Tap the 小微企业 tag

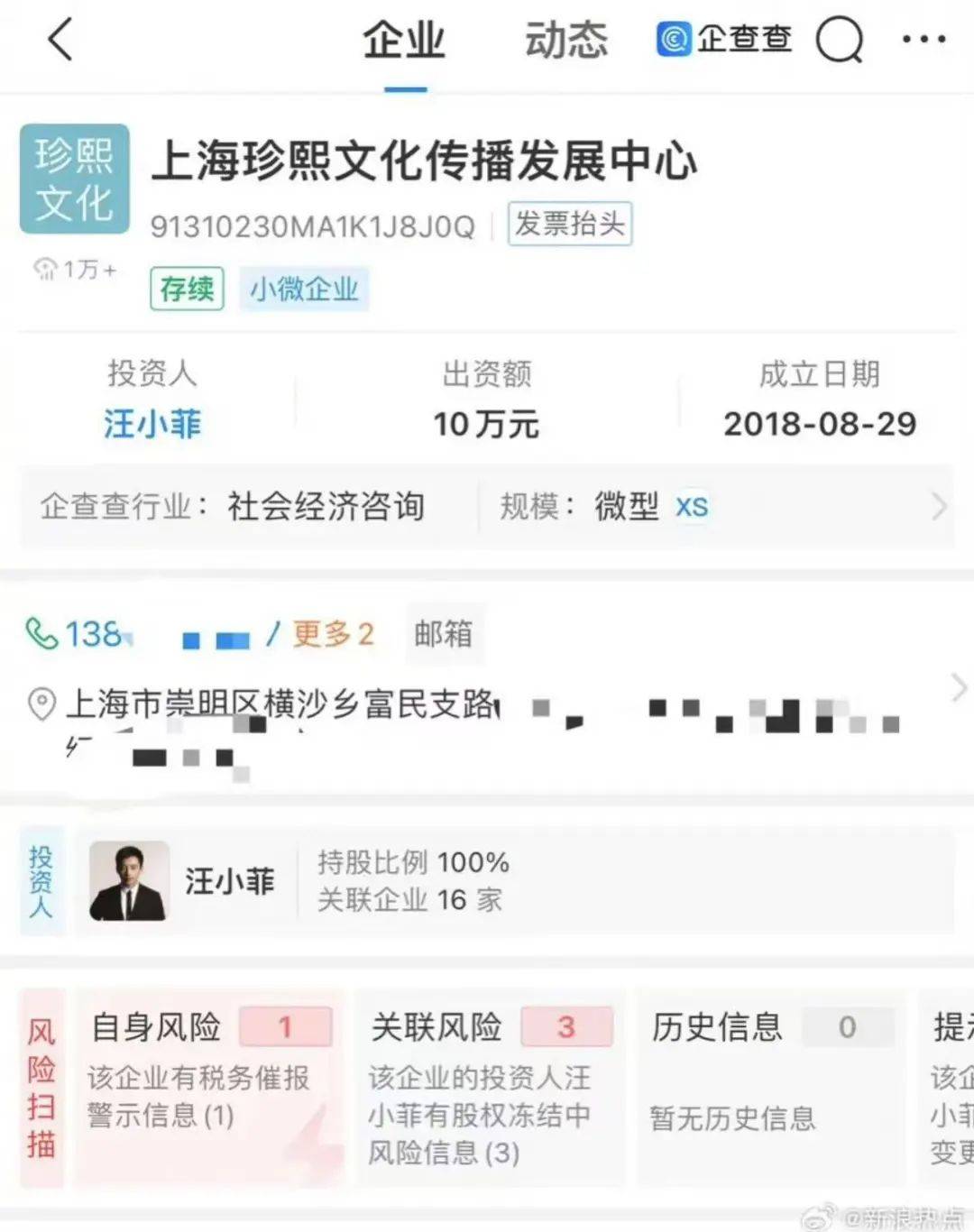(x=304, y=290)
